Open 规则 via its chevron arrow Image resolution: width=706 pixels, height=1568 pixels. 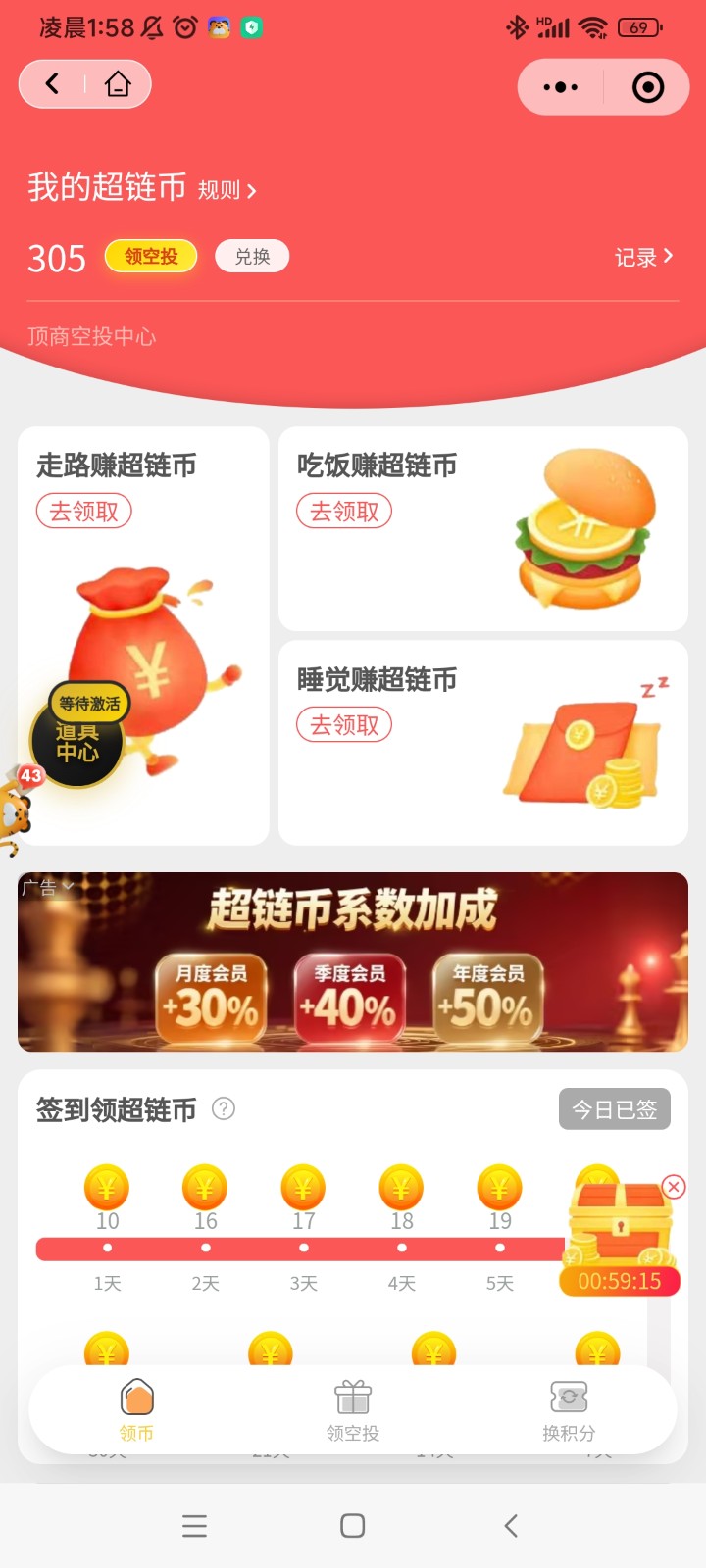tap(253, 190)
